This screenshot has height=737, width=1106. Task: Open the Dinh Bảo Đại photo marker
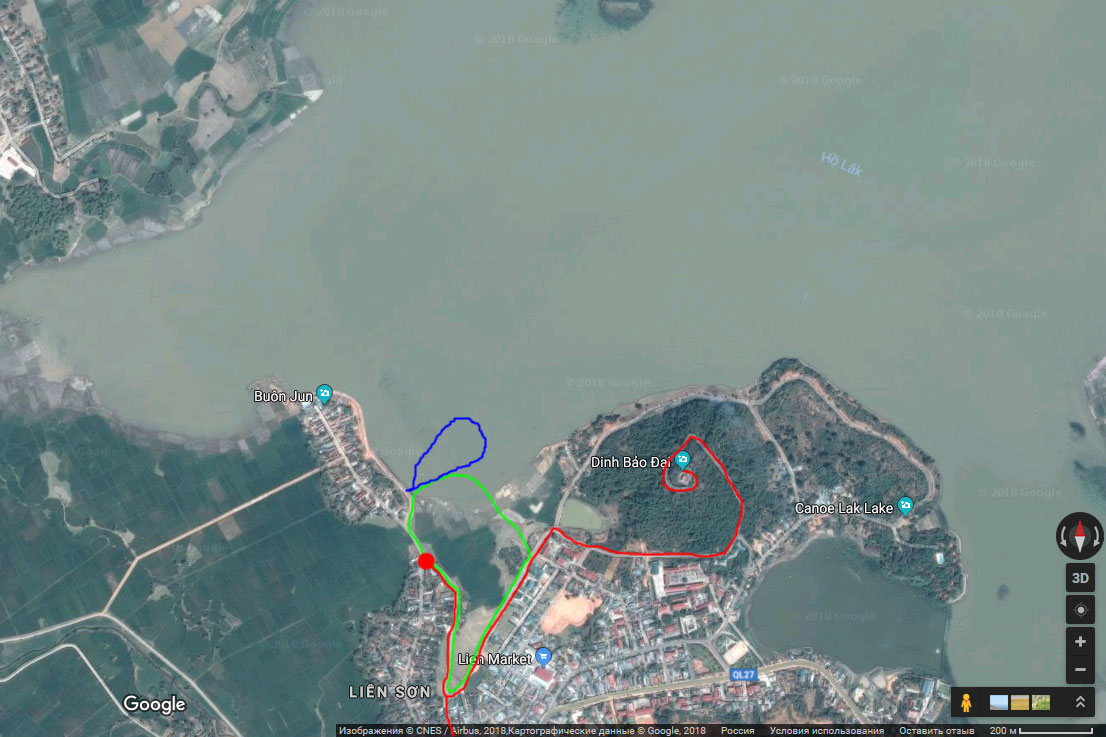(x=682, y=460)
